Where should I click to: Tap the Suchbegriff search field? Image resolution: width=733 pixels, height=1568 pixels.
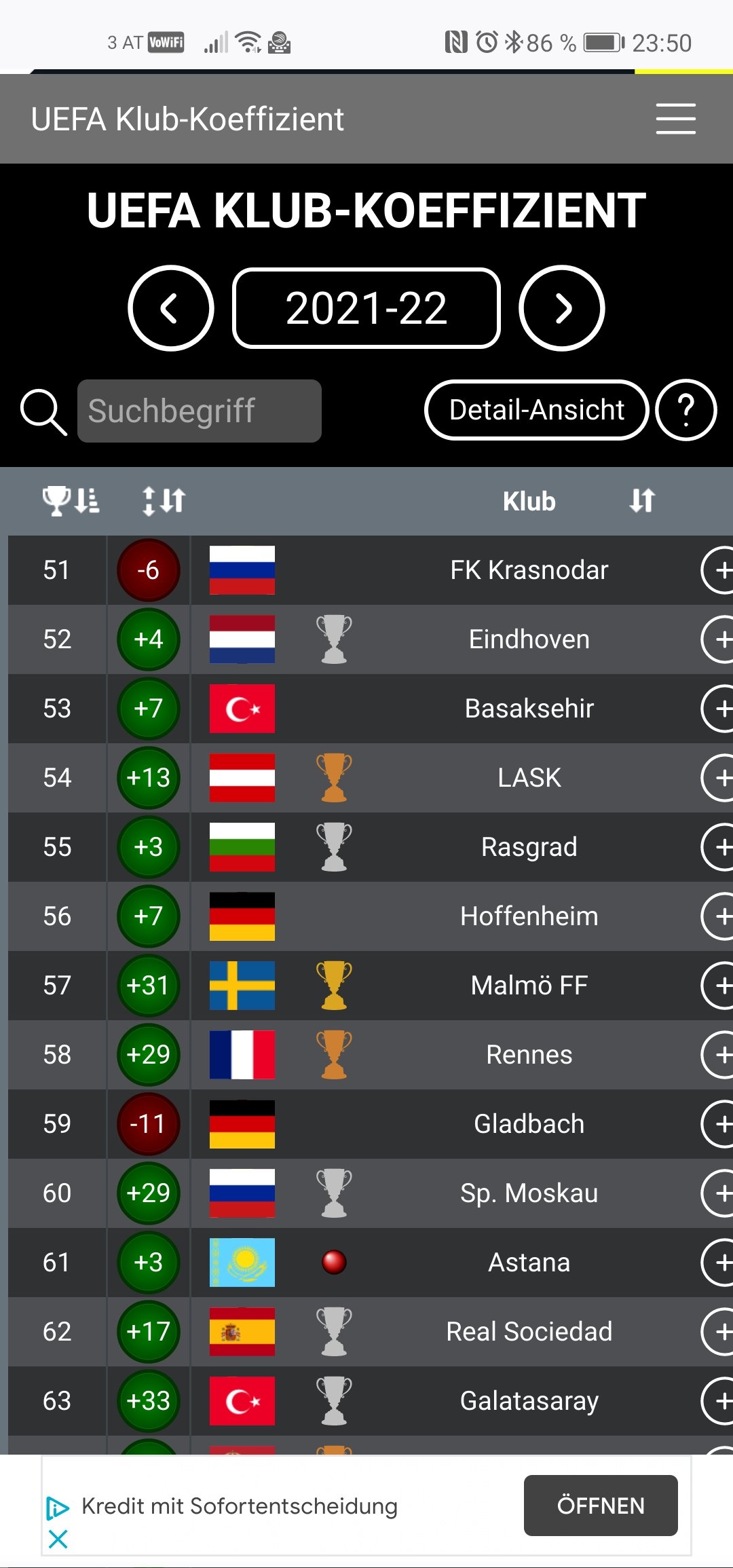[199, 411]
